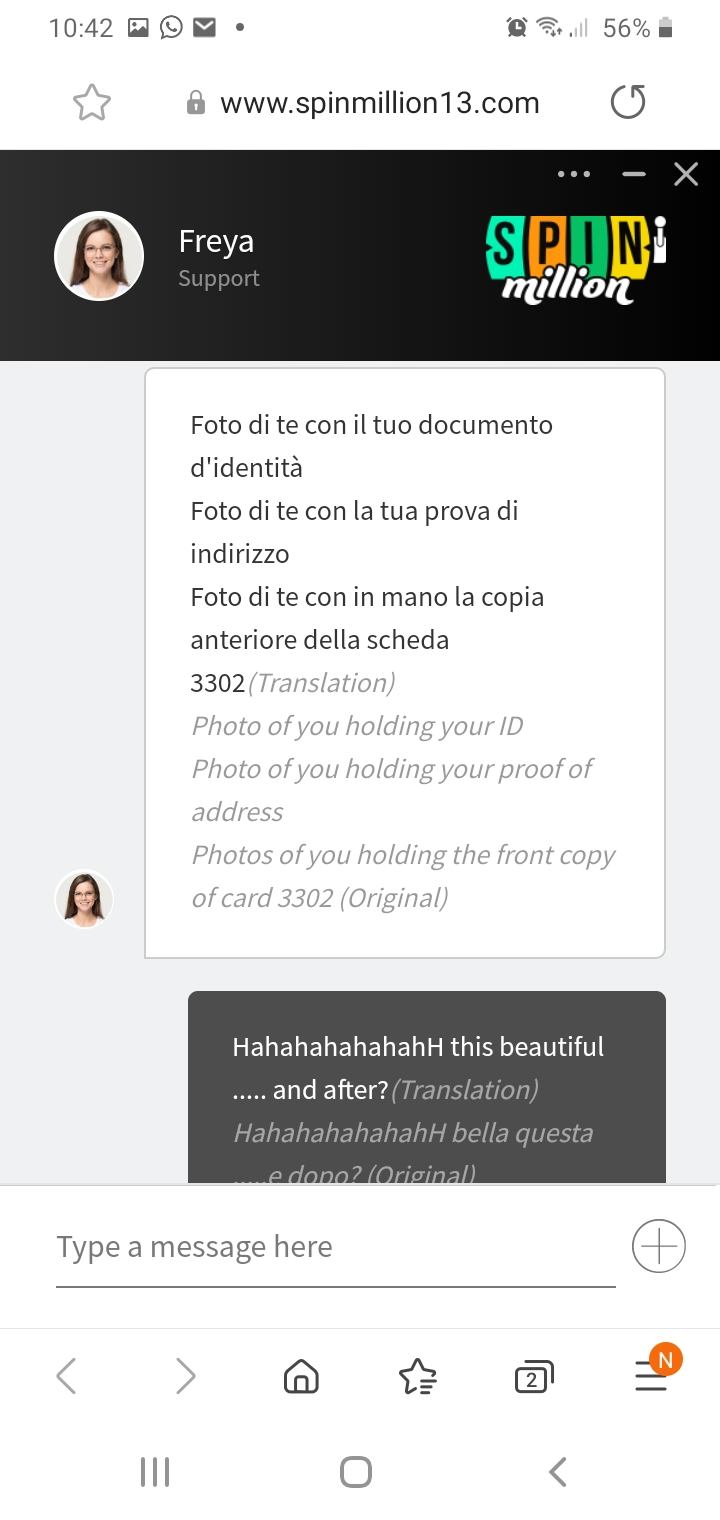Viewport: 720px width, 1520px height.
Task: Go forward in the browser history
Action: [x=185, y=1377]
